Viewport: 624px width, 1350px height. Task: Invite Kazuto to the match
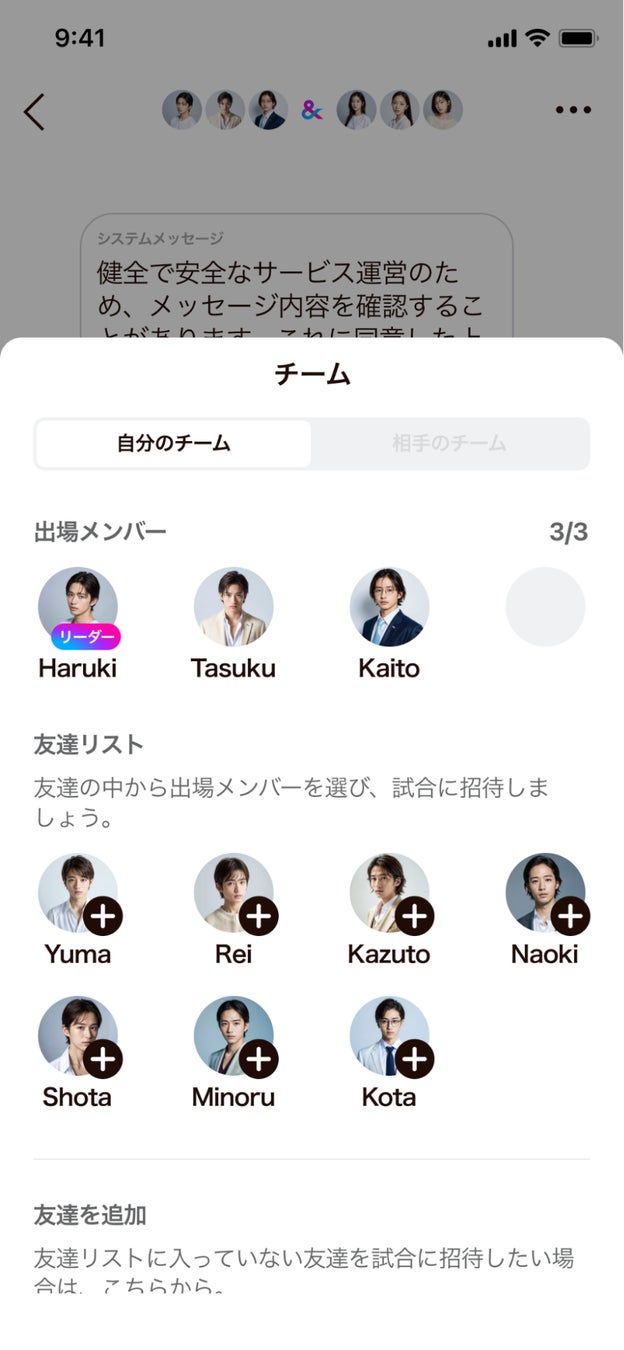click(x=415, y=915)
